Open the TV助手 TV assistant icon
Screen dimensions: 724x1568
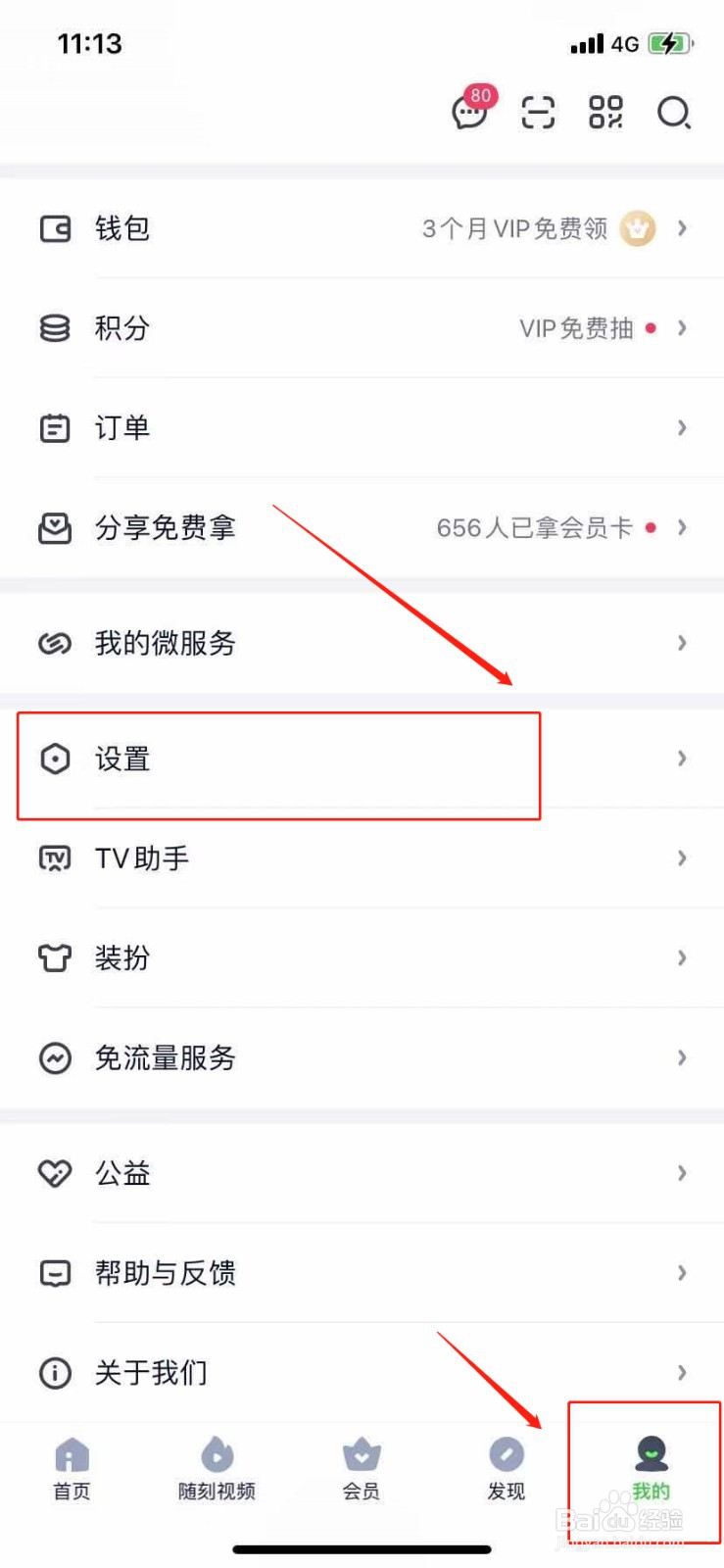coord(55,858)
